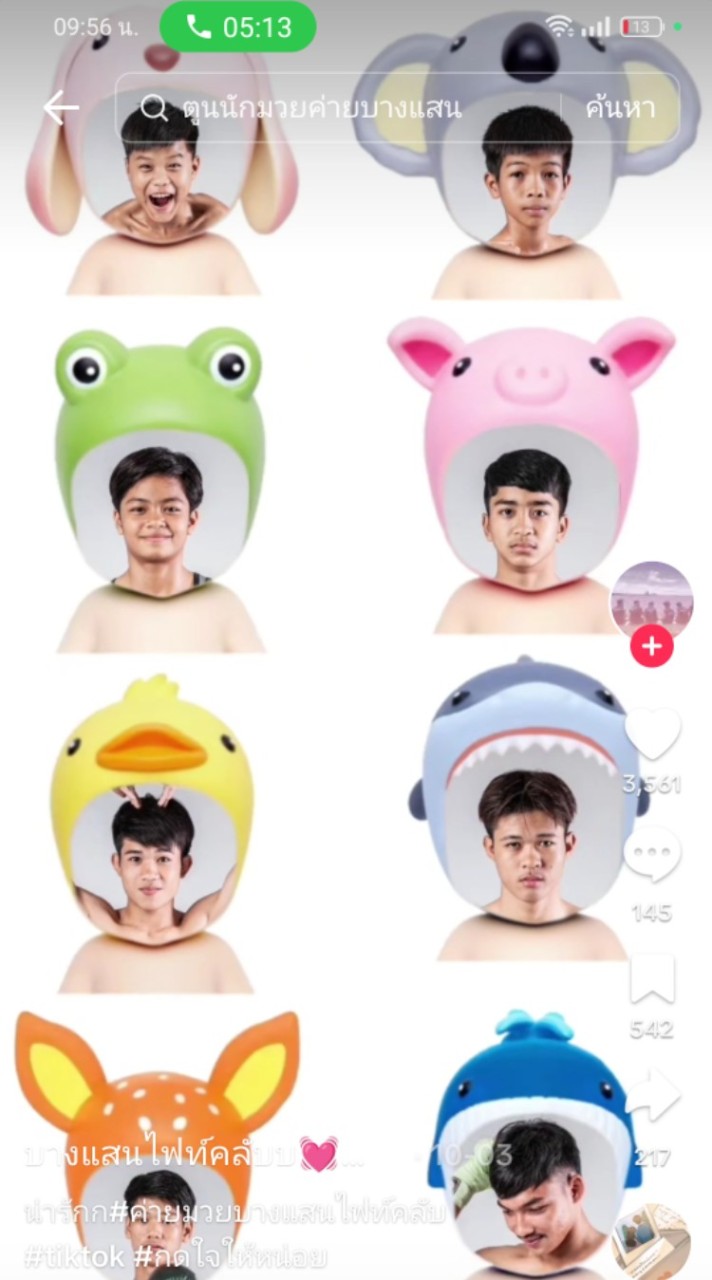The height and width of the screenshot is (1280, 712).
Task: Open the บางแสนไฟท์คลับ username
Action: click(160, 1156)
